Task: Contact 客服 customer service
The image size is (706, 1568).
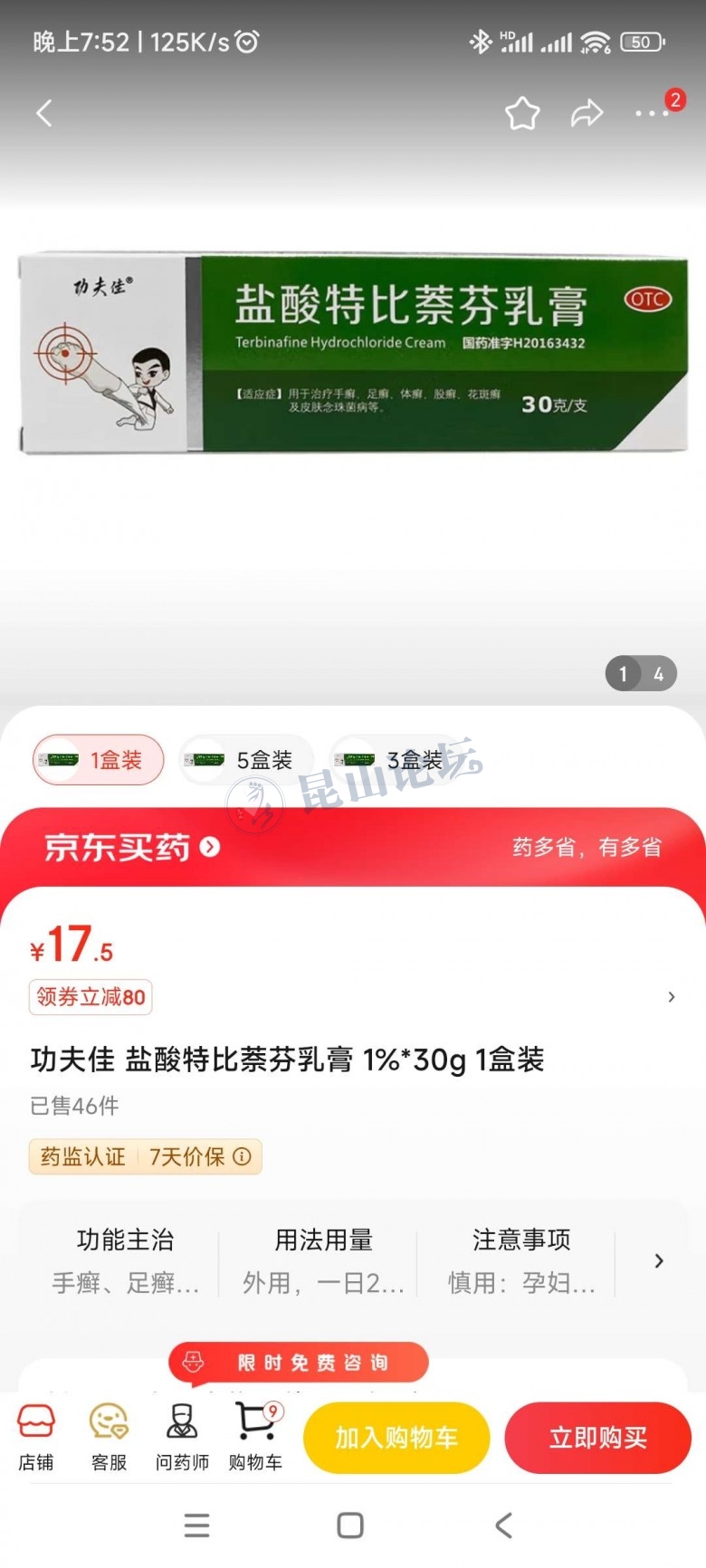Action: click(109, 1437)
